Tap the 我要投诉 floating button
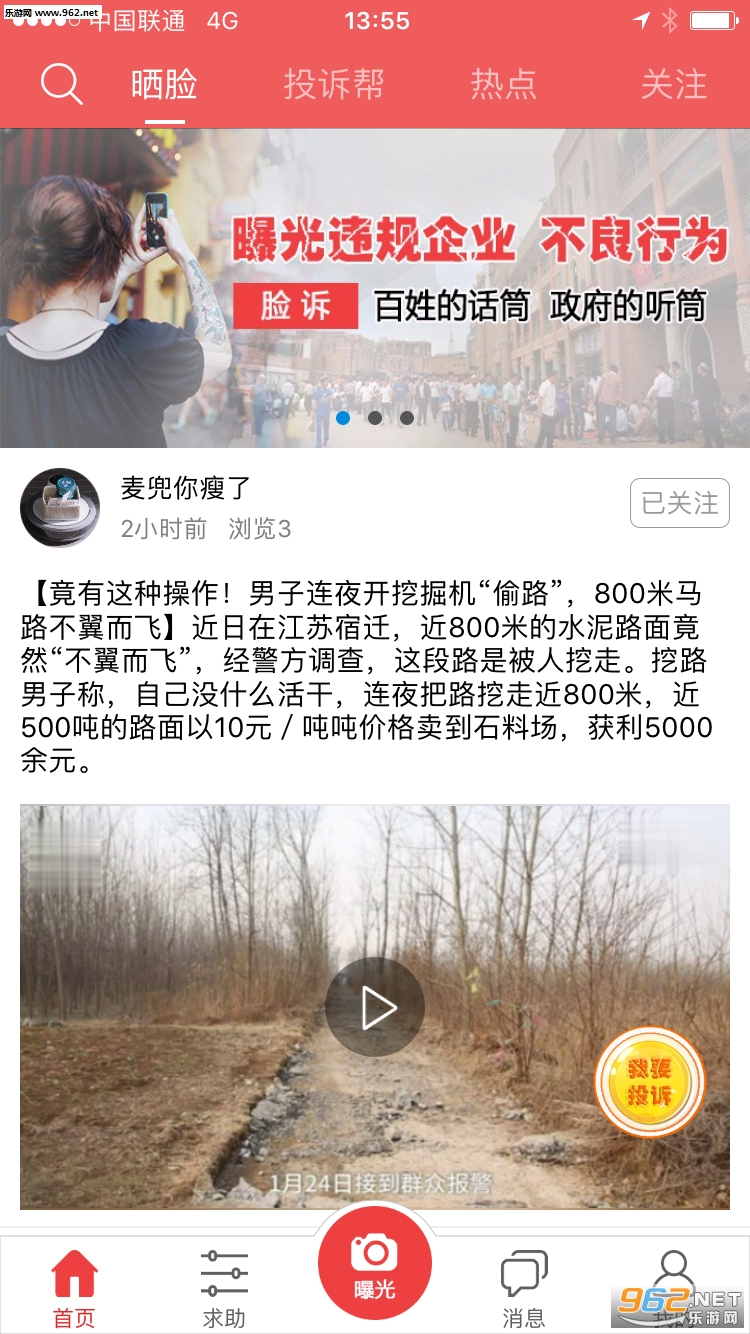Image resolution: width=750 pixels, height=1334 pixels. click(650, 1082)
